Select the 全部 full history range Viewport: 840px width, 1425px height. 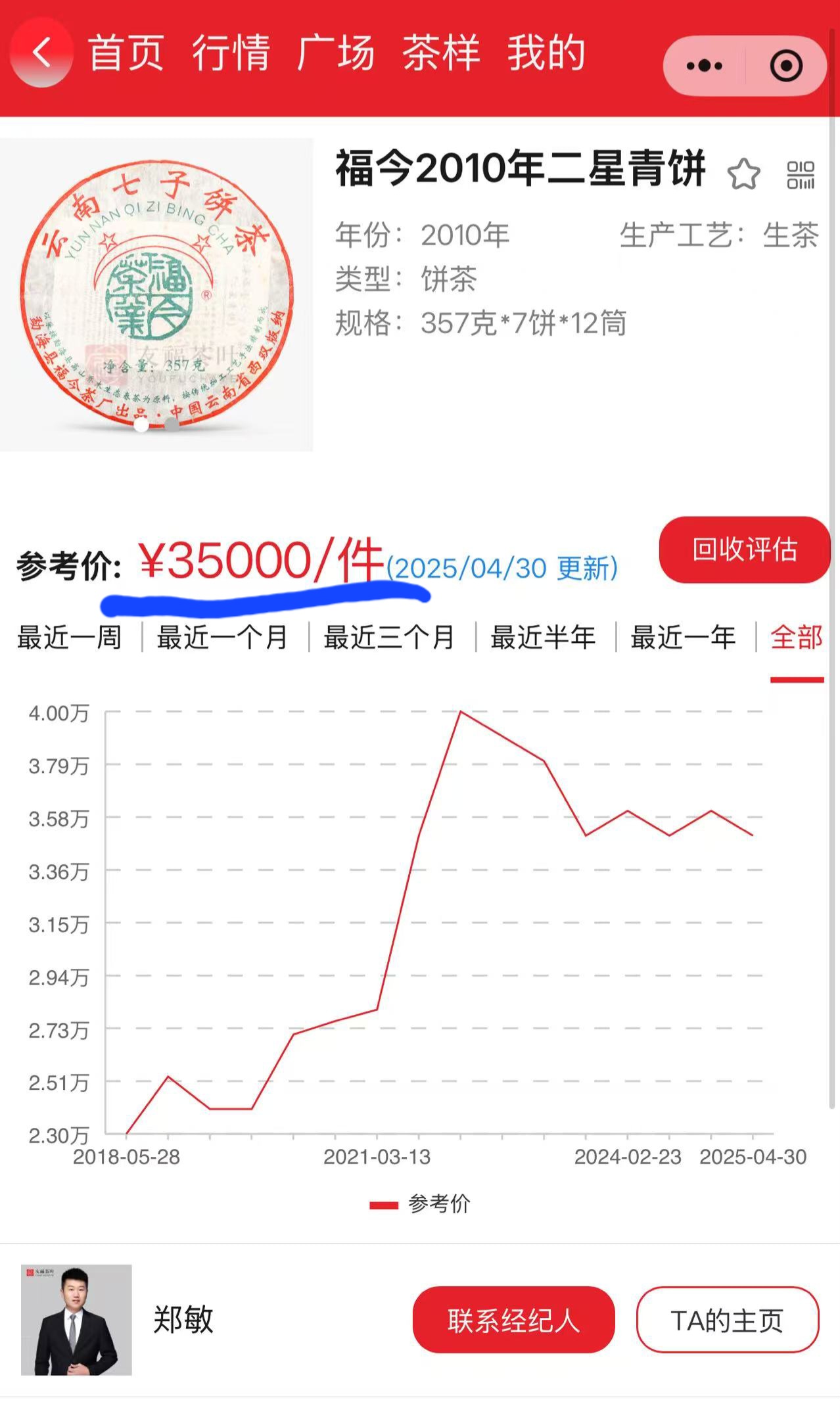coord(797,637)
